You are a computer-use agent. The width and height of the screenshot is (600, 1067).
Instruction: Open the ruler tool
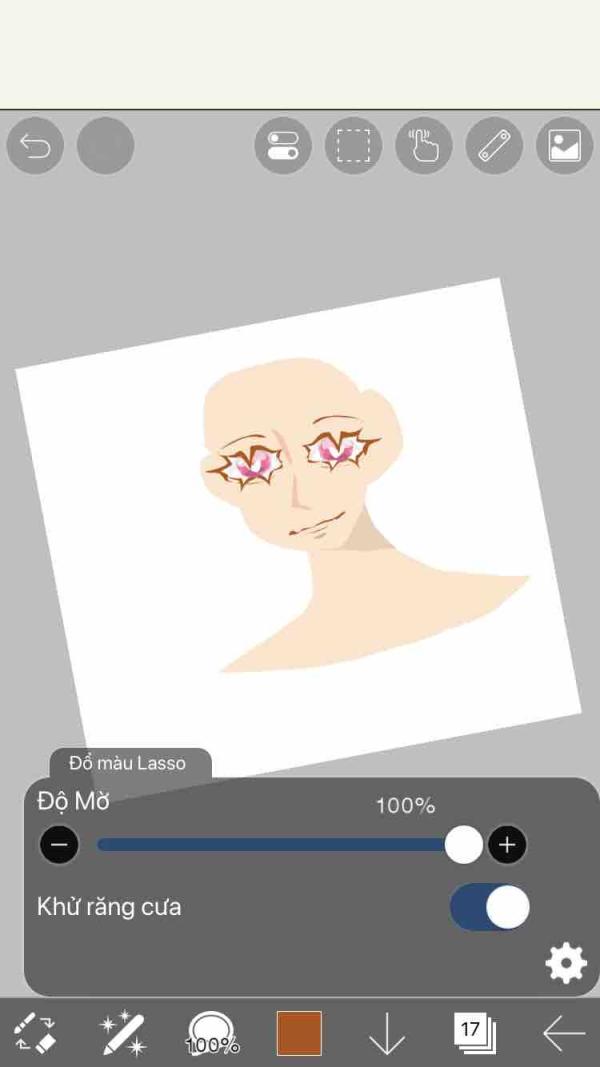point(495,146)
